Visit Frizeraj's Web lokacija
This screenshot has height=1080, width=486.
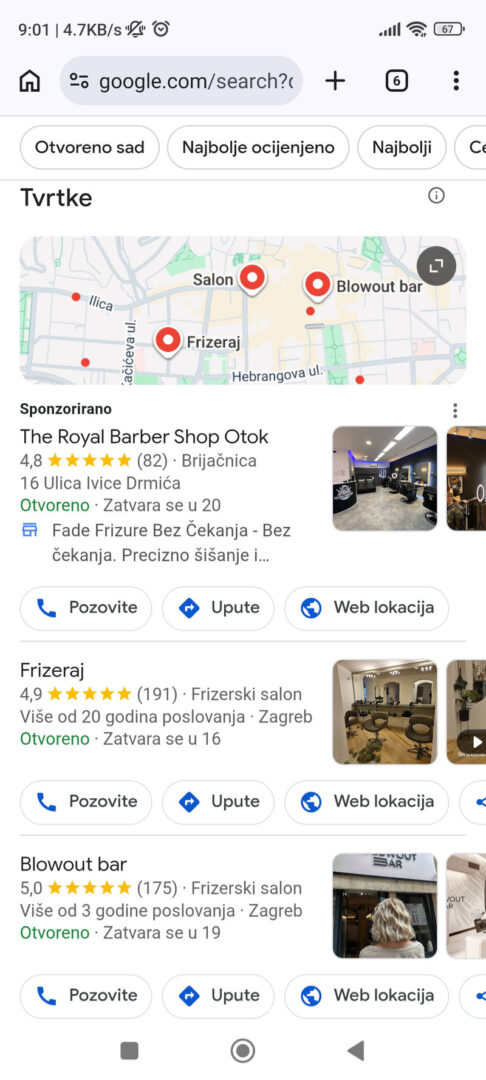367,802
